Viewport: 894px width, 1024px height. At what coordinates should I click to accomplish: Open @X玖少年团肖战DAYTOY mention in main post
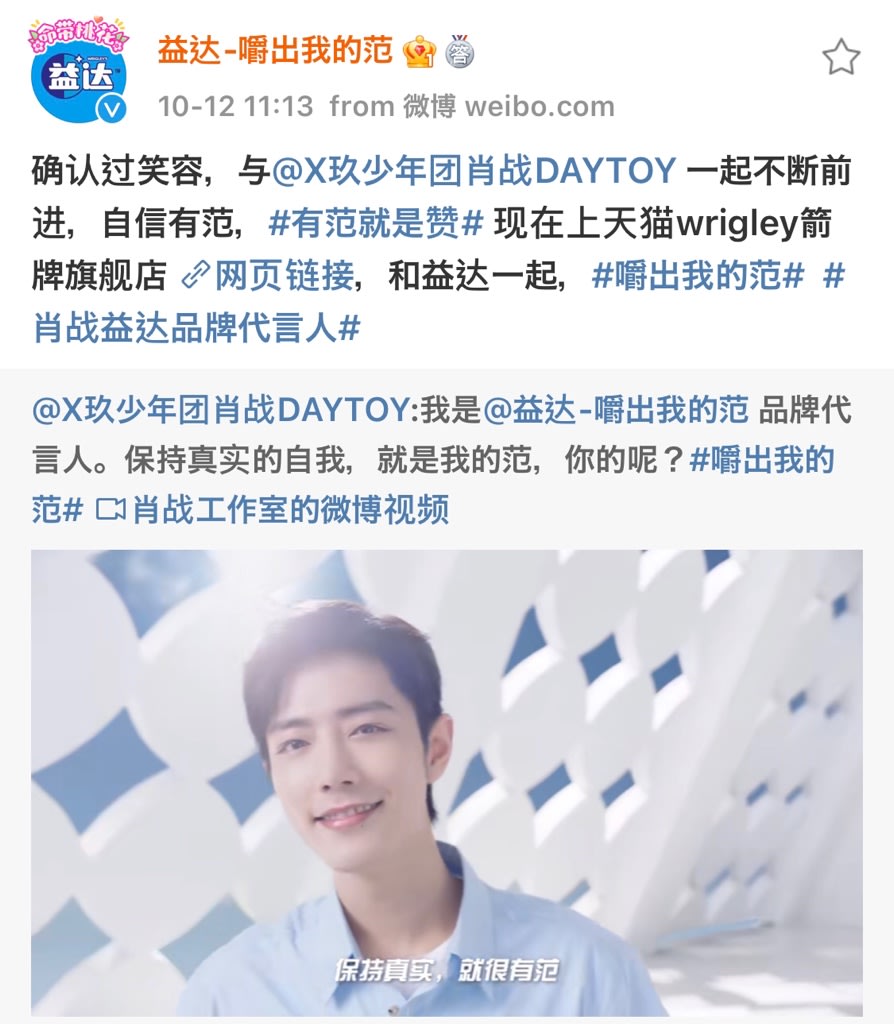(x=474, y=172)
